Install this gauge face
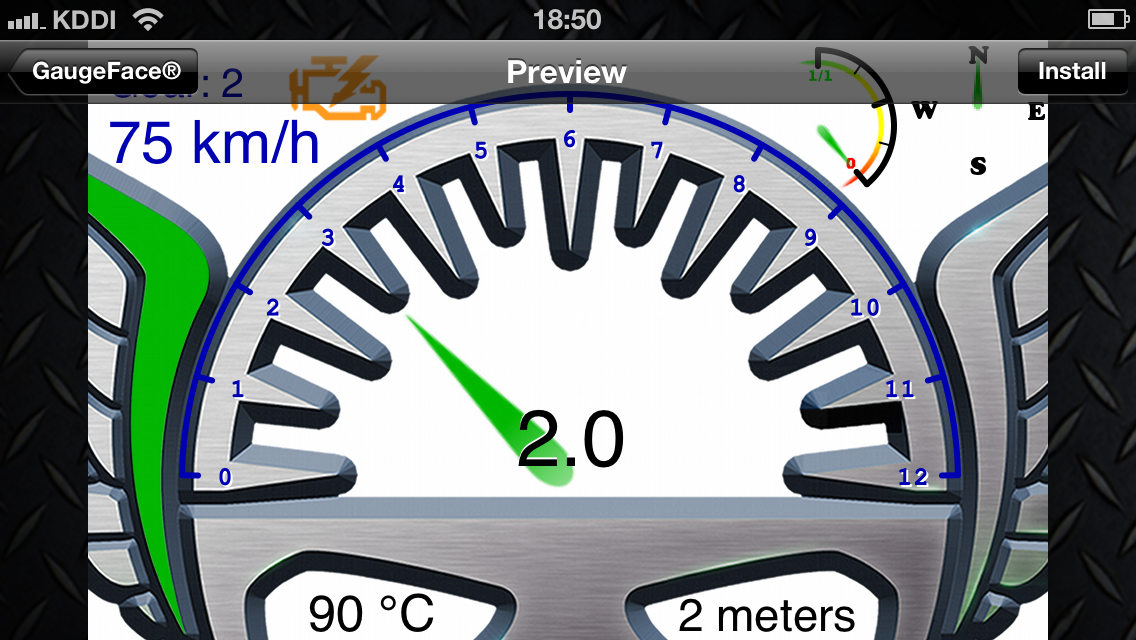This screenshot has width=1136, height=640. (x=1071, y=71)
